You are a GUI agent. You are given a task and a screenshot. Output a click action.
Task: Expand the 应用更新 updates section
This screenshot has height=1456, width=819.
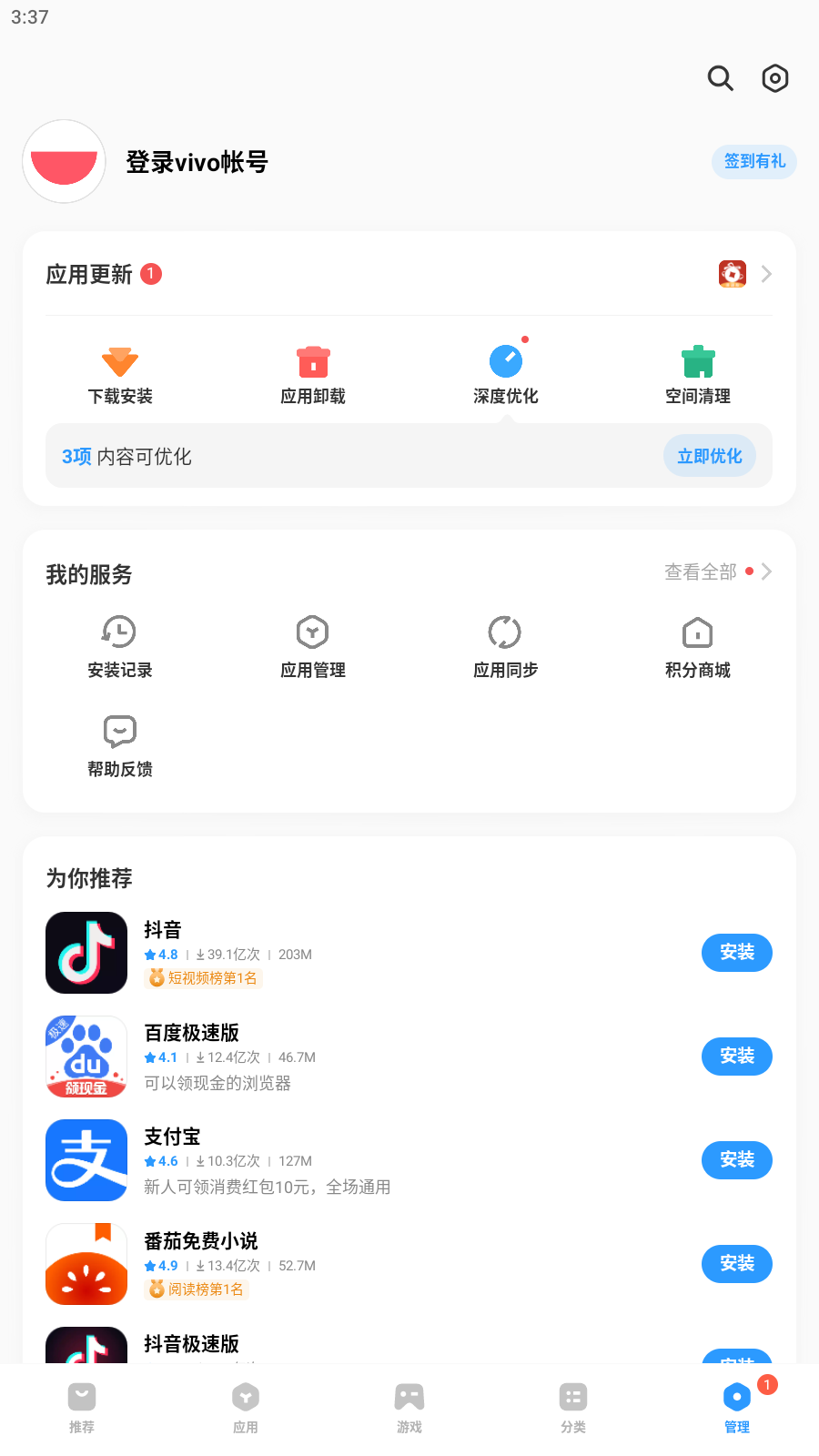766,274
